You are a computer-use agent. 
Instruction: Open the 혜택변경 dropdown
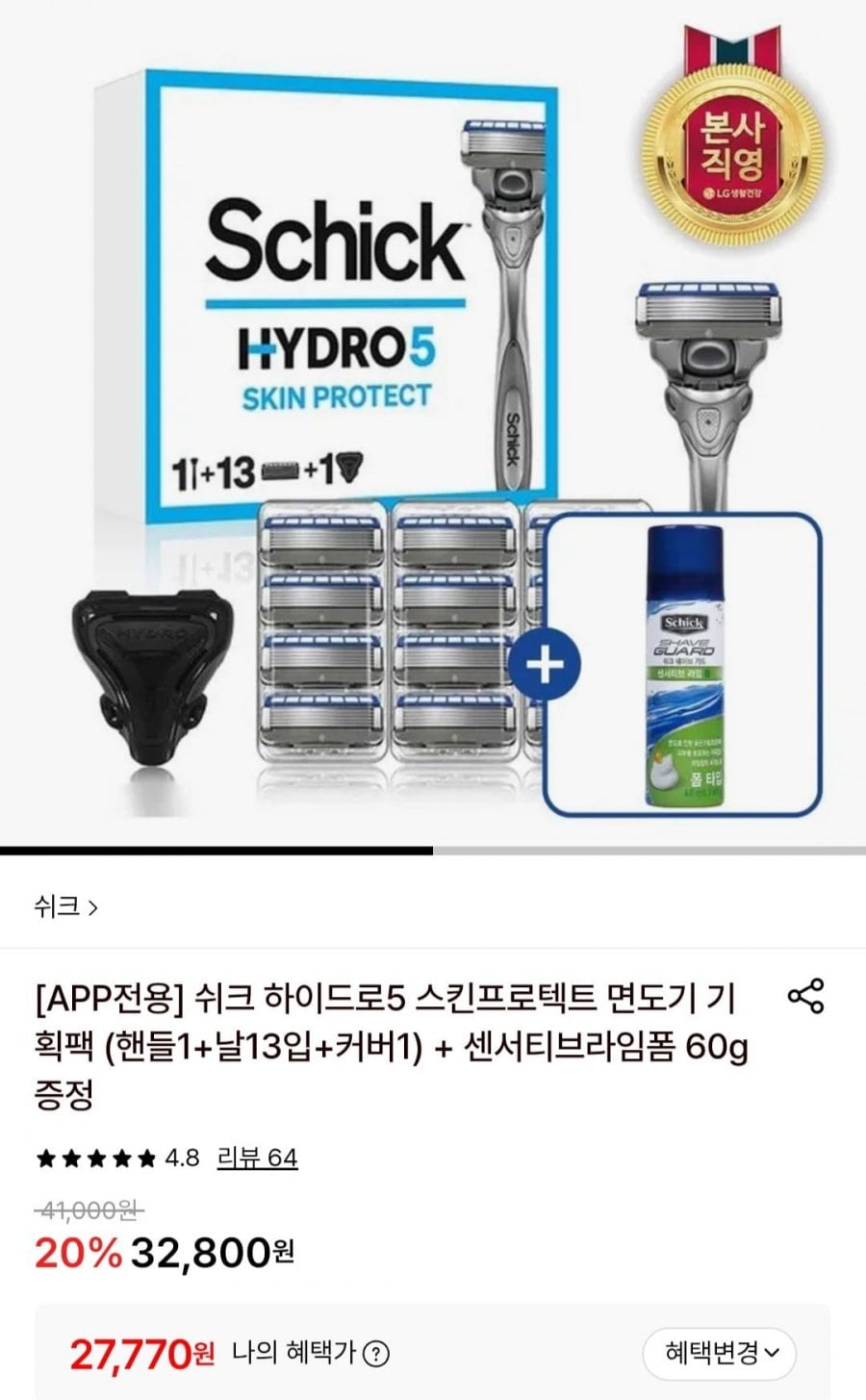coord(719,1353)
